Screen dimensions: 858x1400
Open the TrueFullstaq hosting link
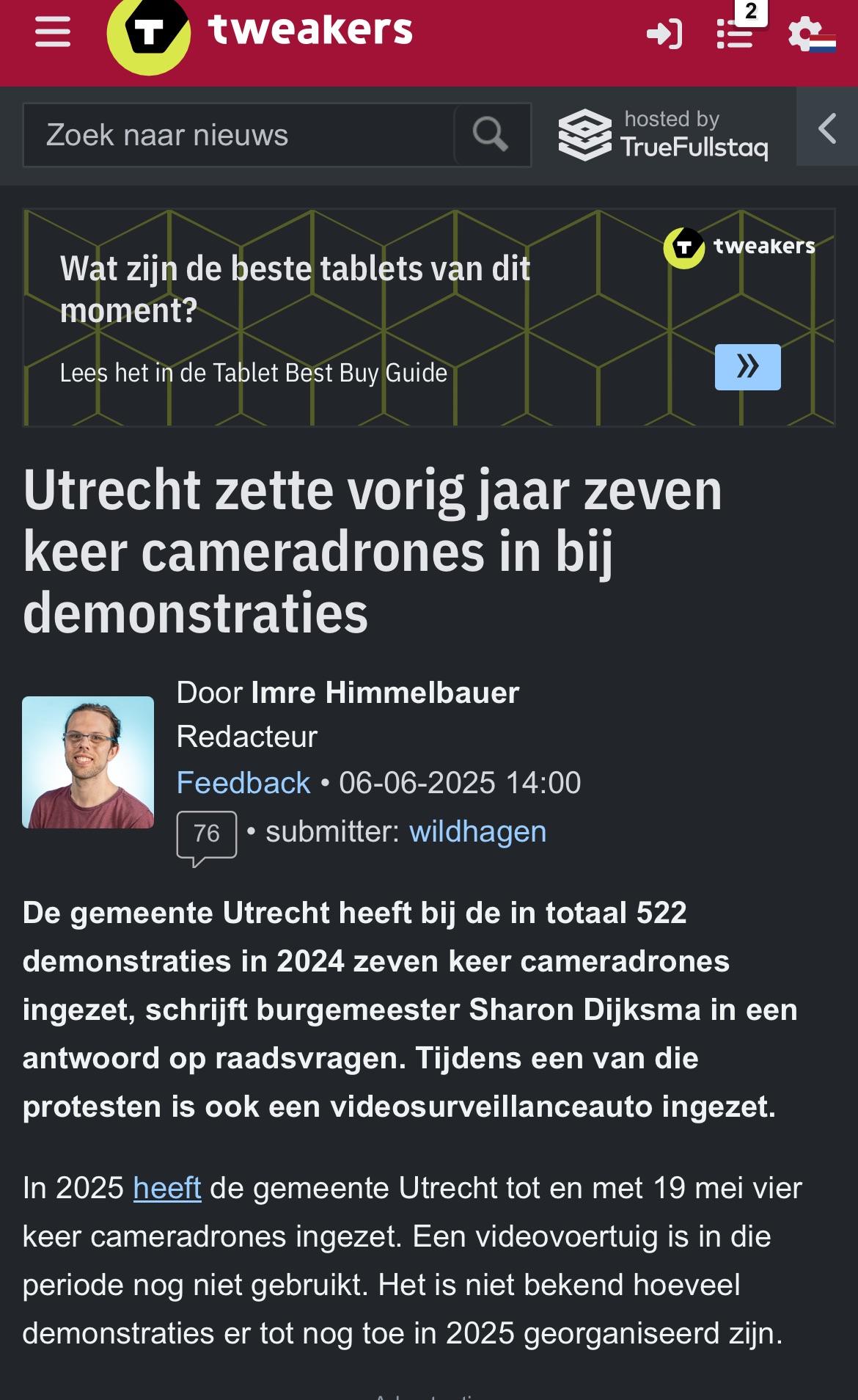pos(664,135)
